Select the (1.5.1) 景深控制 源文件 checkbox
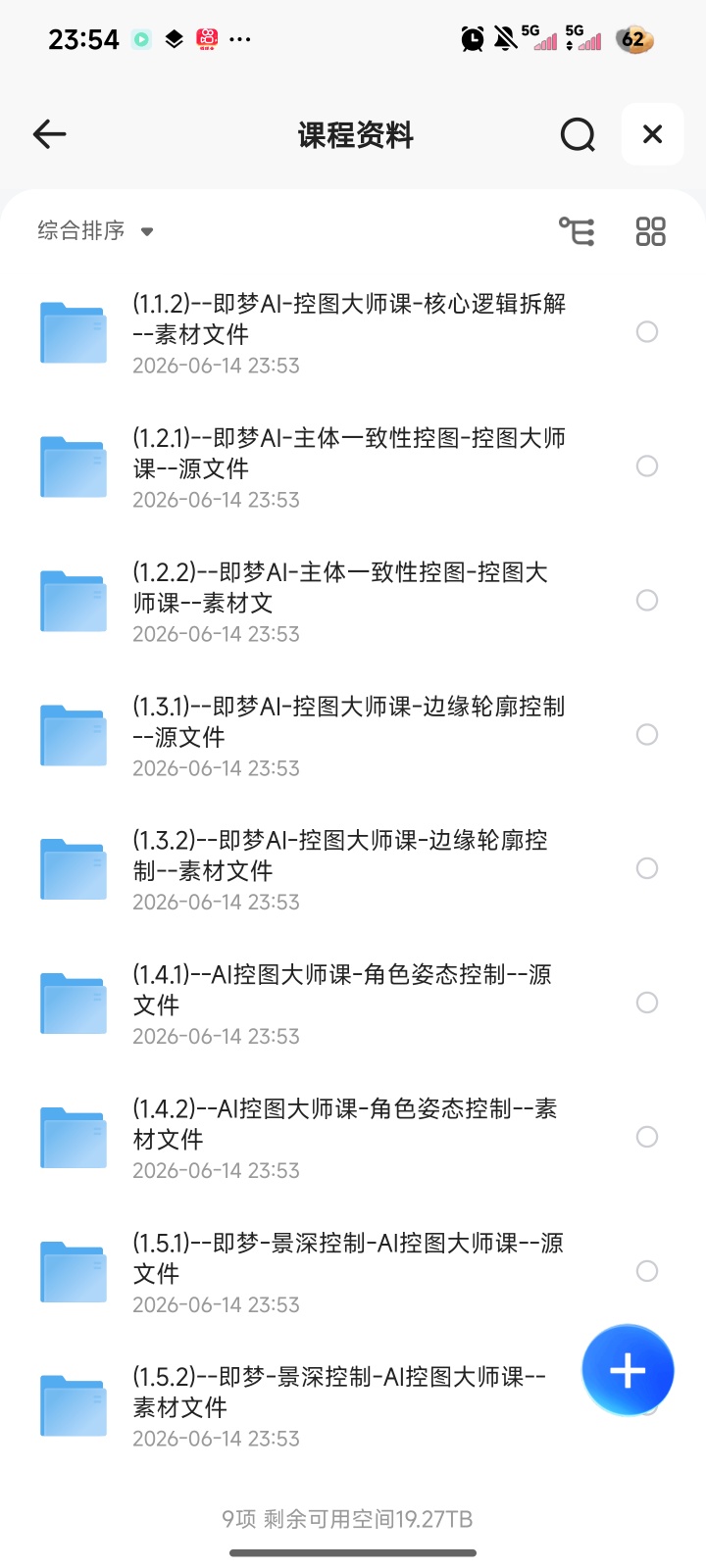The image size is (706, 1568). pos(647,1271)
